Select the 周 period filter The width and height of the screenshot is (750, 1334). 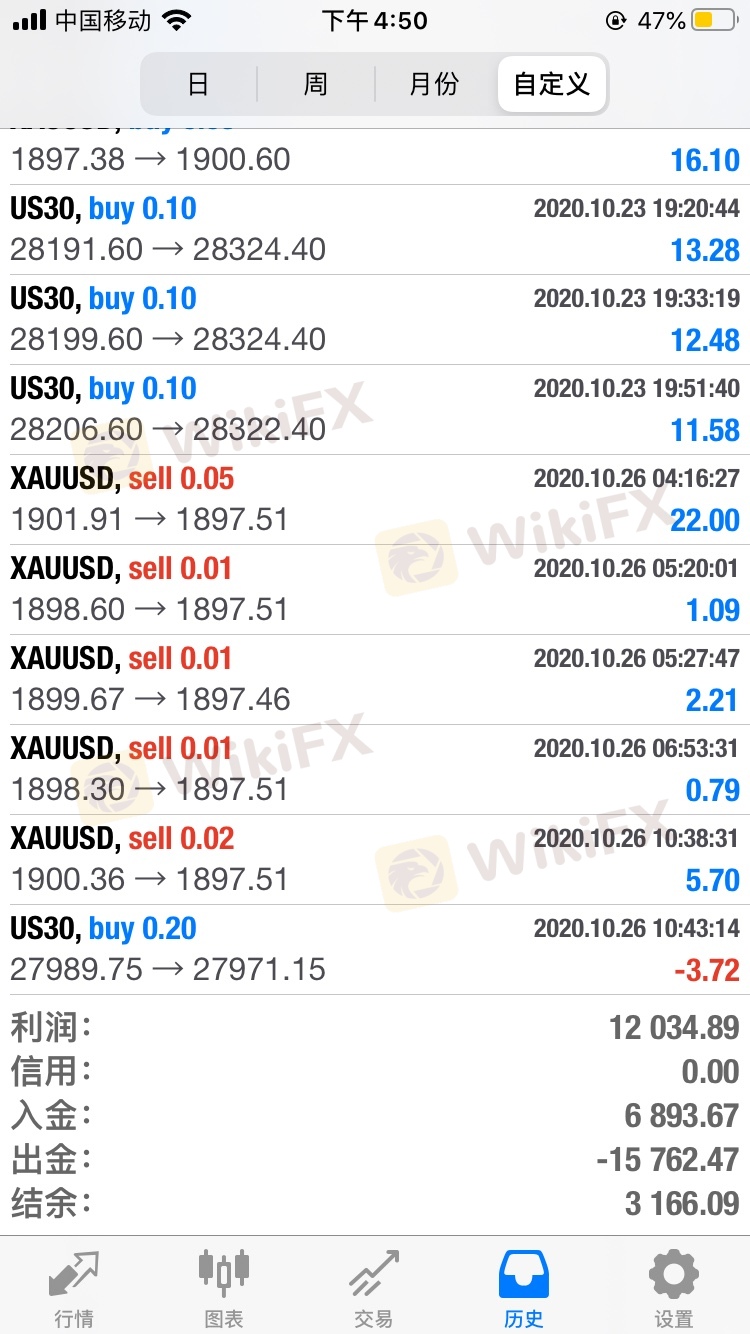pos(316,84)
